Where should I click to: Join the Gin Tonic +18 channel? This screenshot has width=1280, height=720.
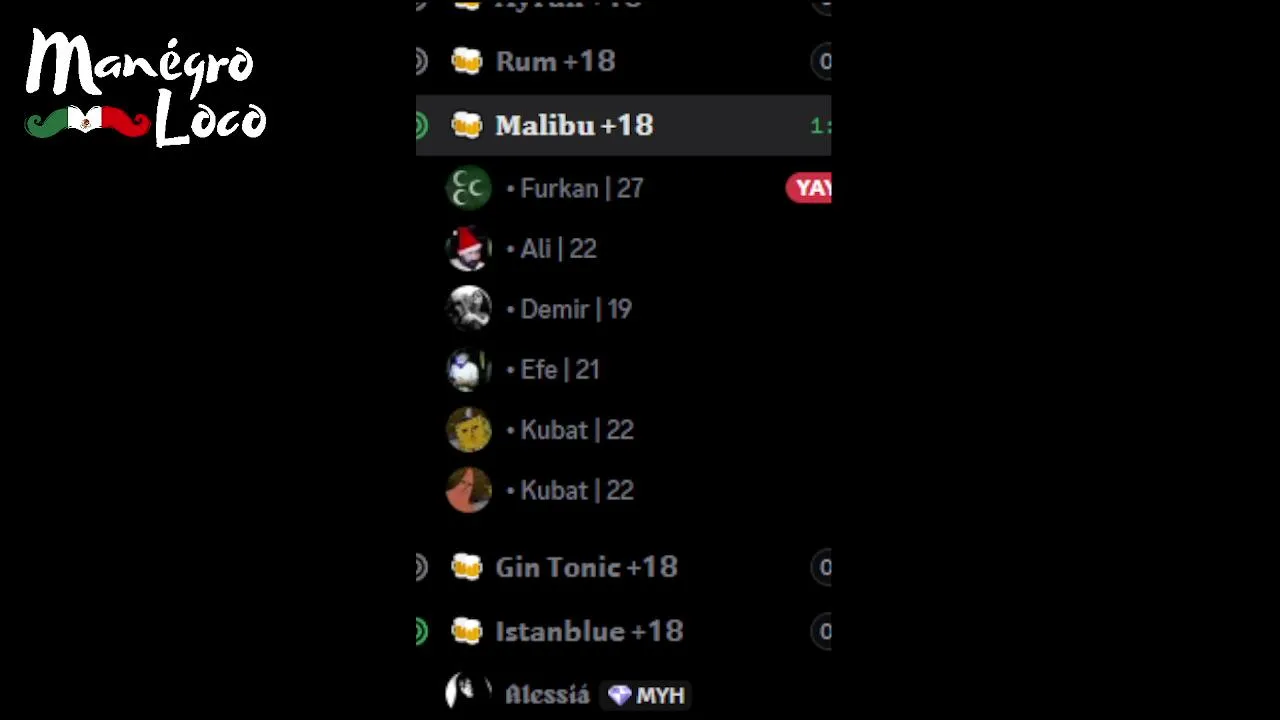586,567
